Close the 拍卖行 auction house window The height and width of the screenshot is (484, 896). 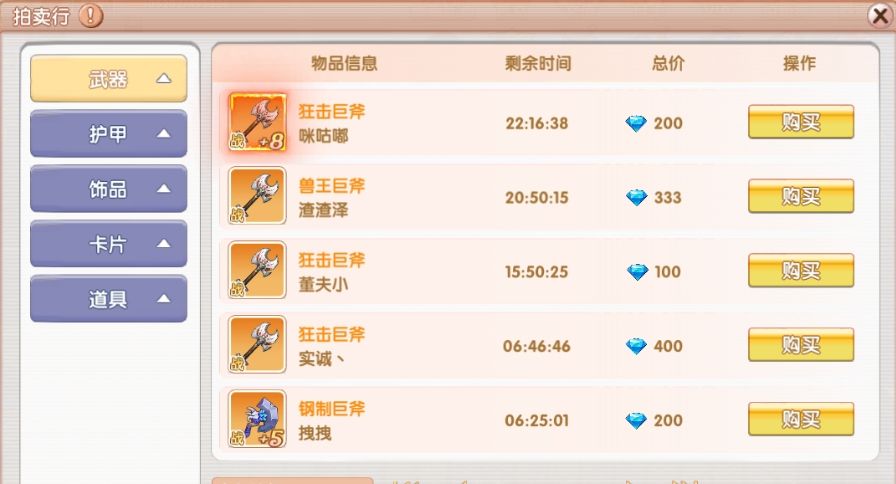point(878,15)
